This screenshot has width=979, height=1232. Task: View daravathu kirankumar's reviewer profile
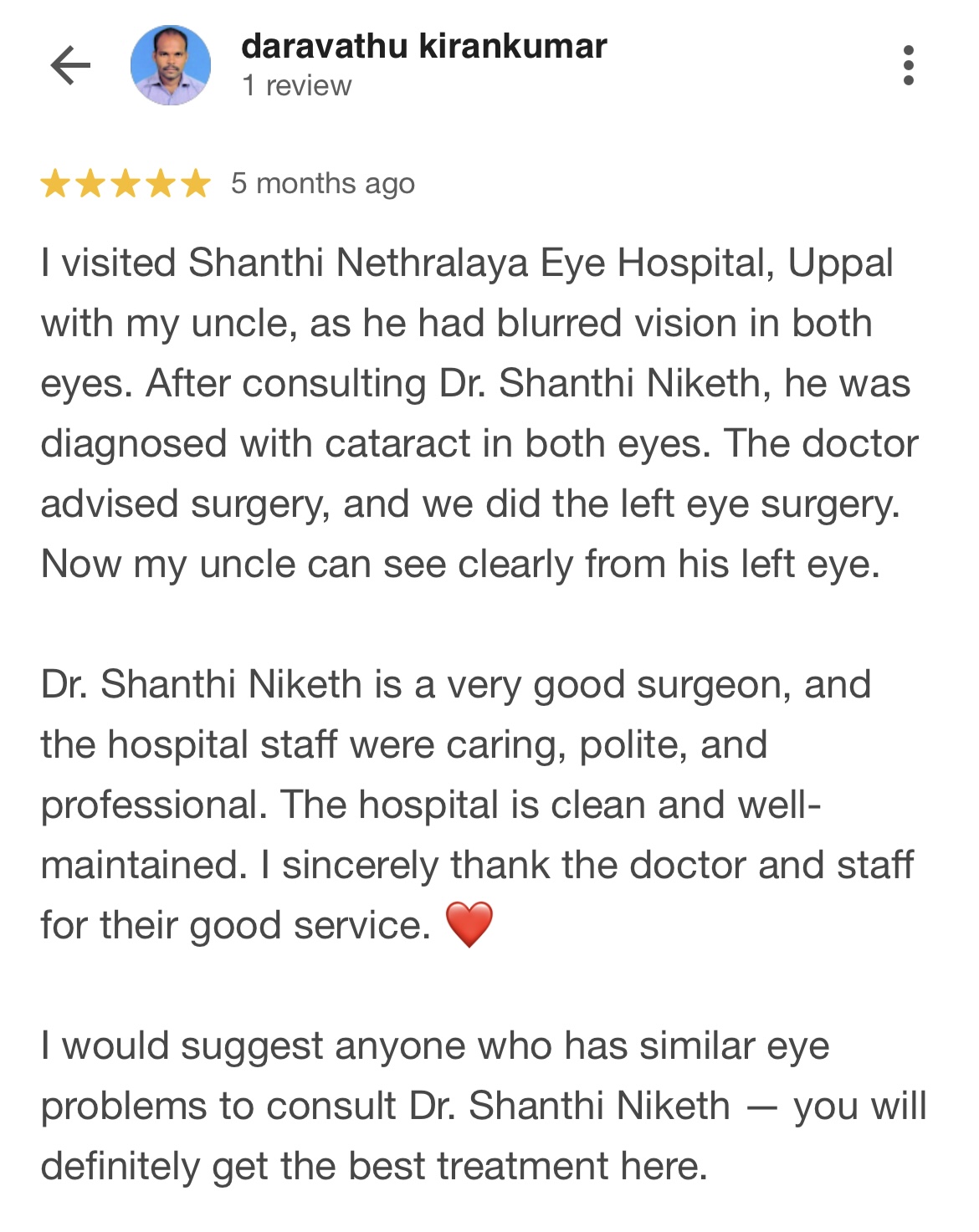pyautogui.click(x=423, y=47)
